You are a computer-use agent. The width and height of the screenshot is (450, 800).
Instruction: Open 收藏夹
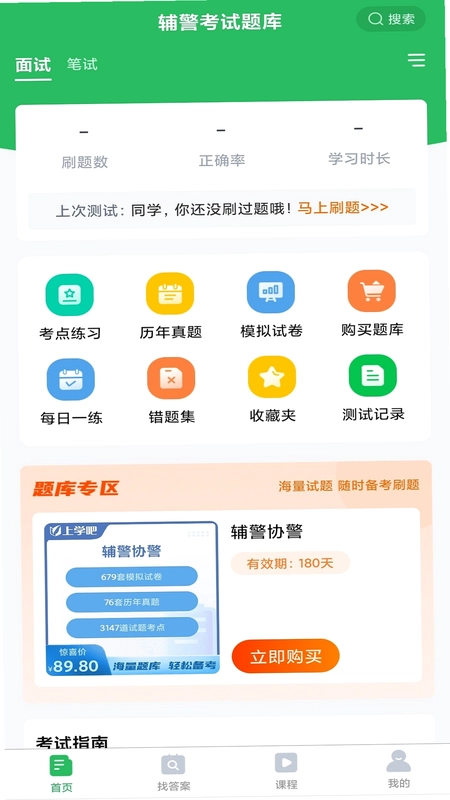[x=272, y=389]
